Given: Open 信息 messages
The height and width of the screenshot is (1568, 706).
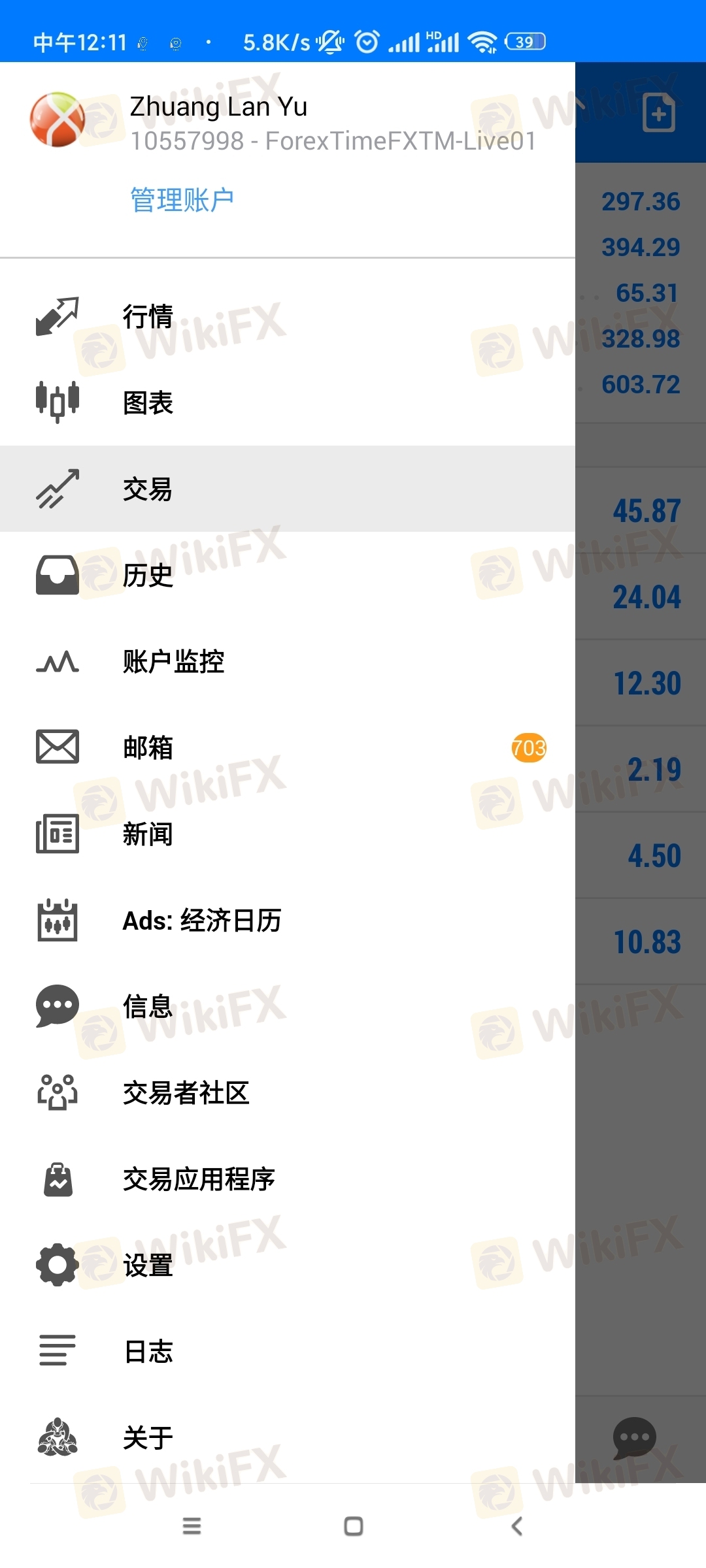Looking at the screenshot, I should pyautogui.click(x=288, y=1007).
